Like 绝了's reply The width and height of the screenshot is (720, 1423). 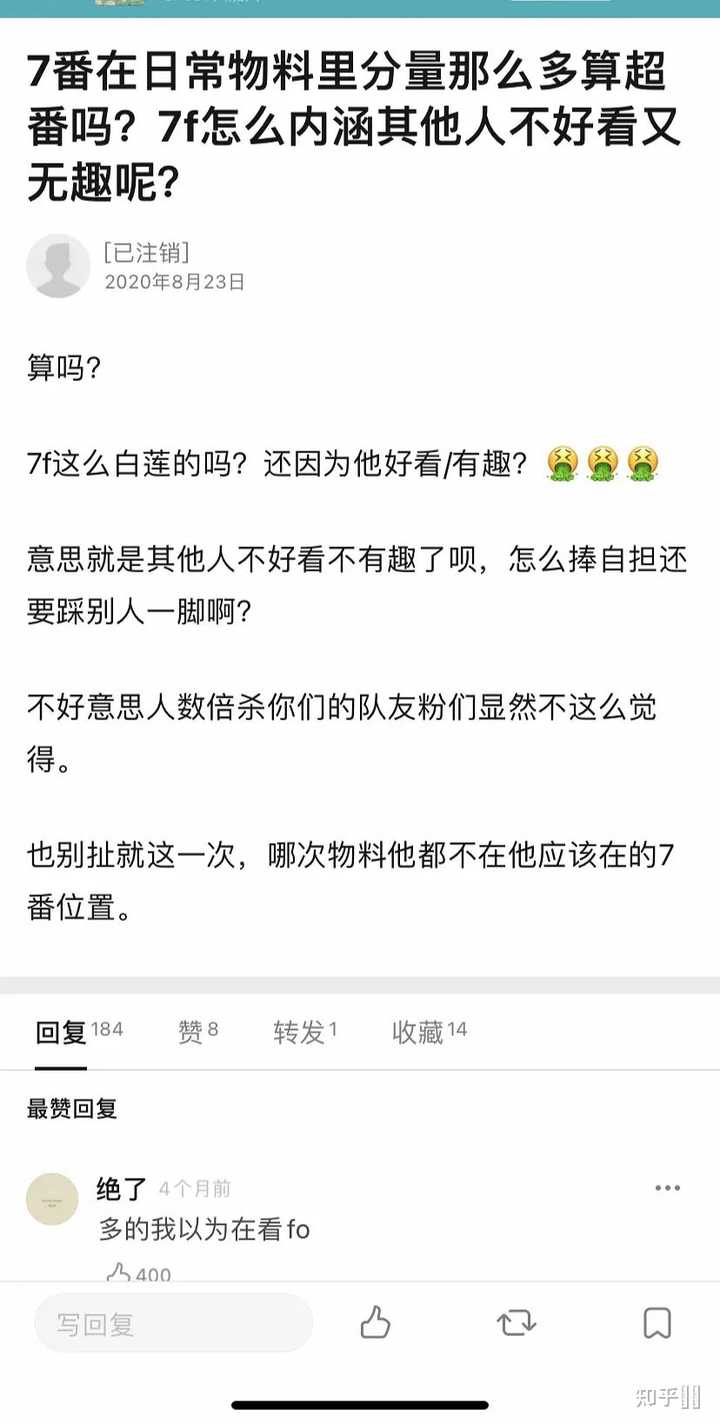click(x=120, y=1273)
